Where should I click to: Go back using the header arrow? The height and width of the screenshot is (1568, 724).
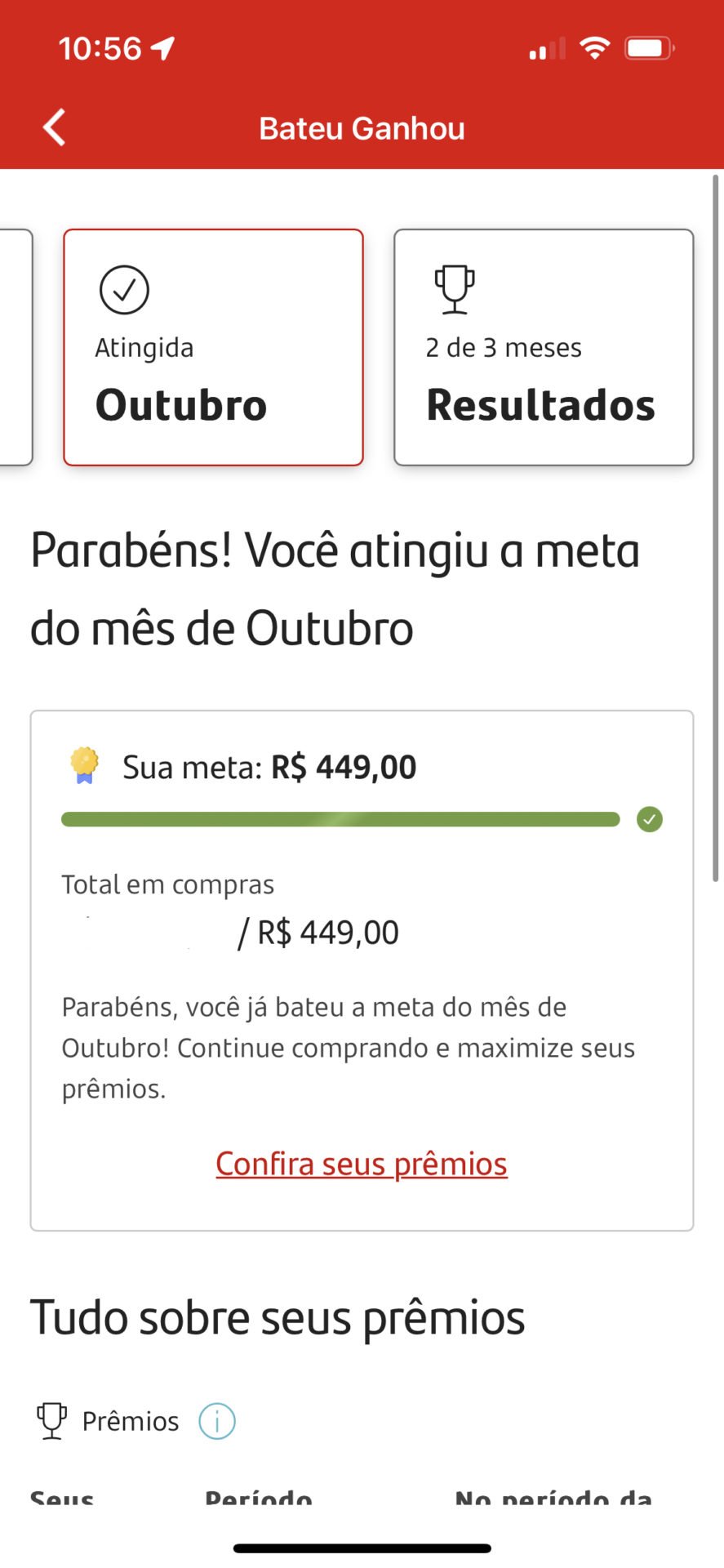[54, 128]
